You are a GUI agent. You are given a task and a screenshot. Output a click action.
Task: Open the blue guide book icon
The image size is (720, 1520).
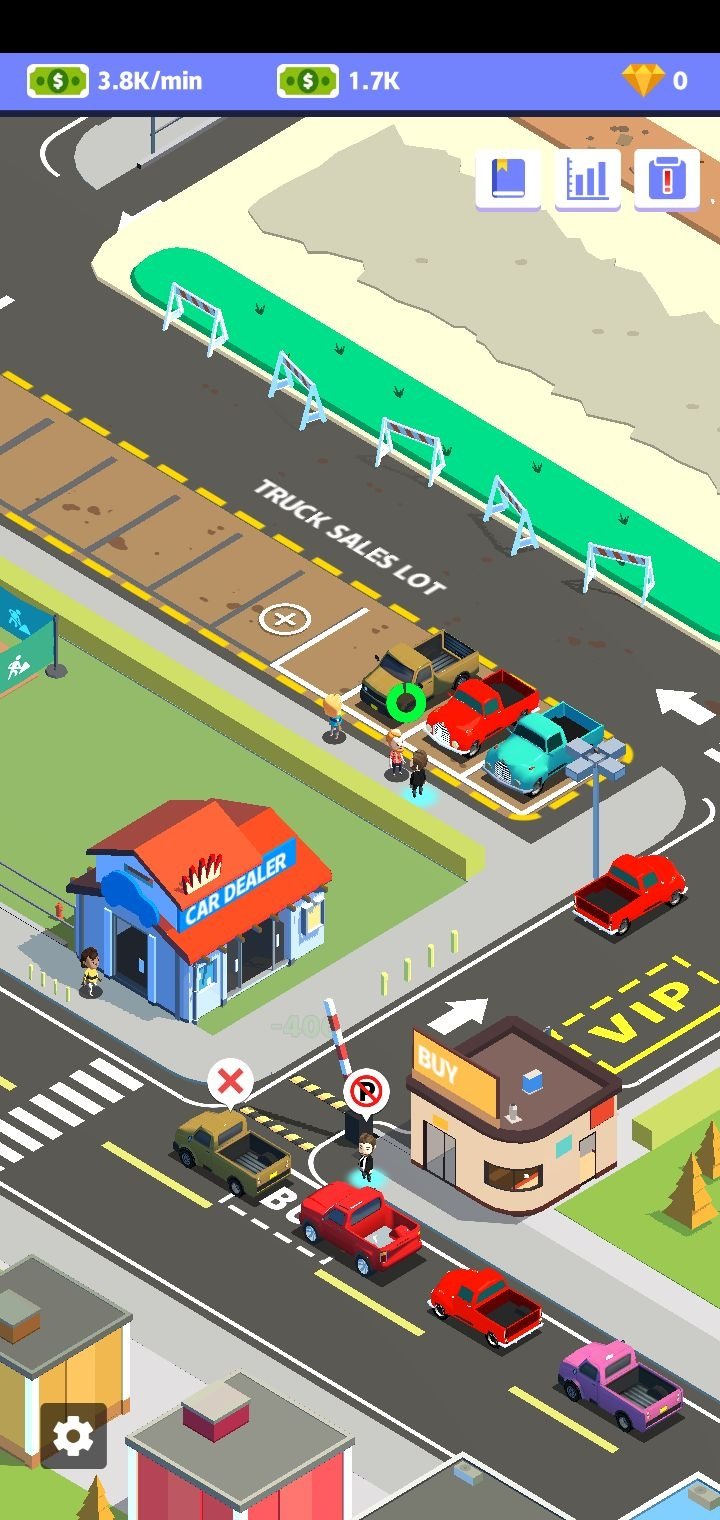coord(508,180)
